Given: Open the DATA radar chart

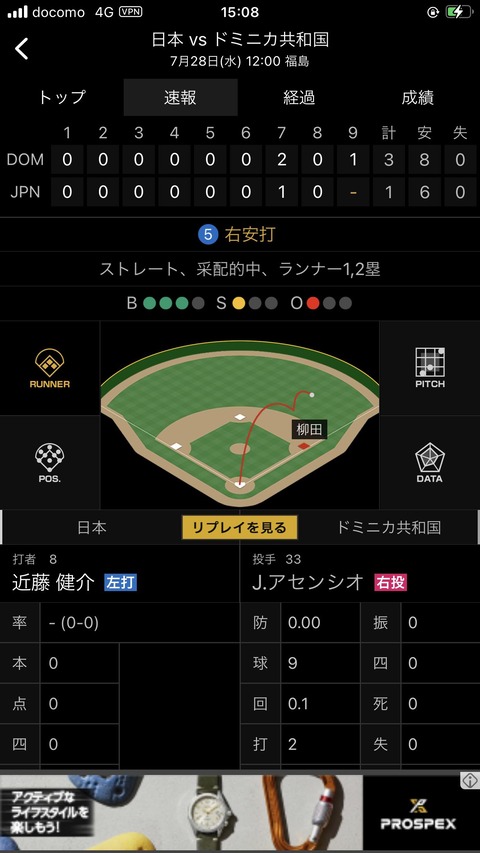Looking at the screenshot, I should click(430, 463).
